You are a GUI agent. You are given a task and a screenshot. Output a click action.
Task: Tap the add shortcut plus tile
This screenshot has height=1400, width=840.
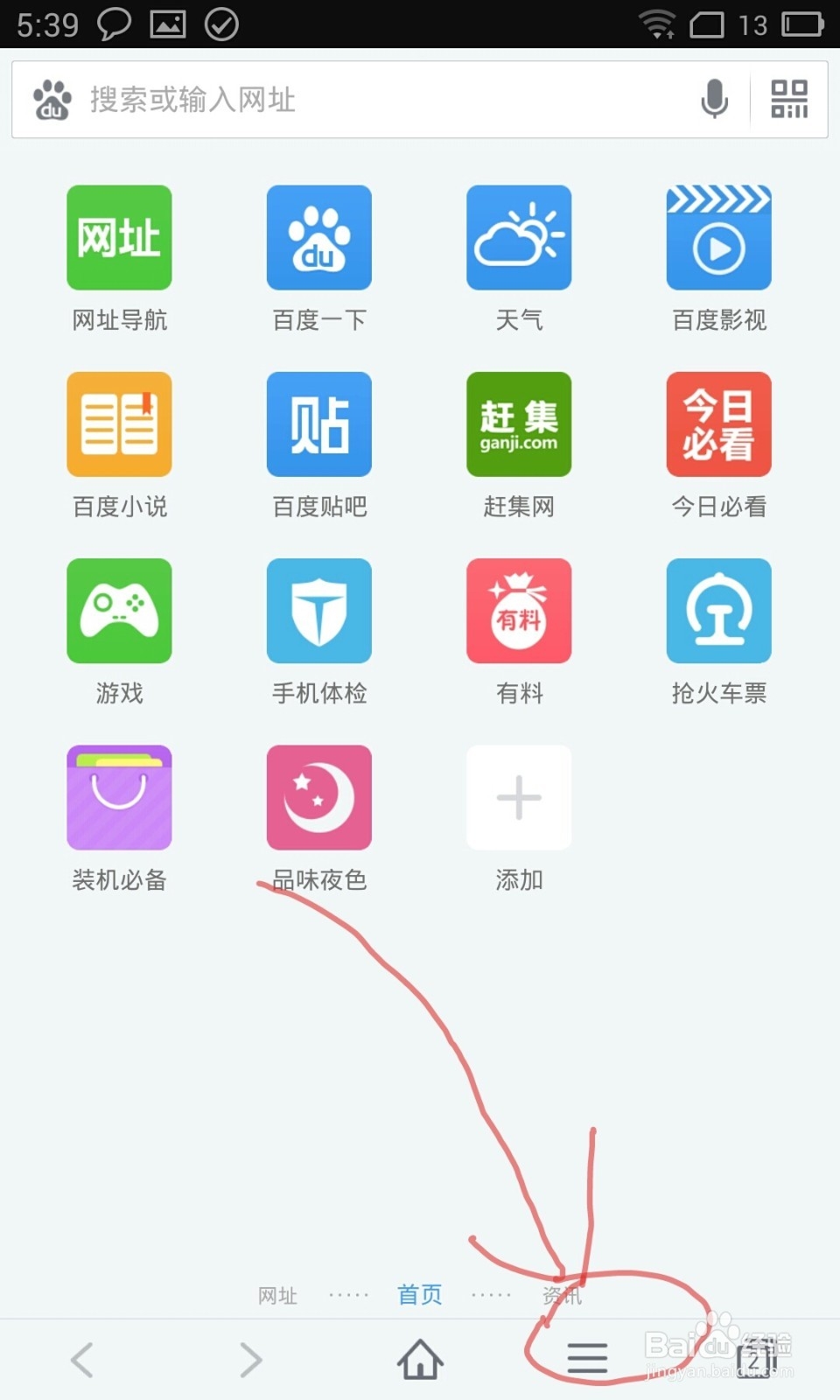click(518, 796)
